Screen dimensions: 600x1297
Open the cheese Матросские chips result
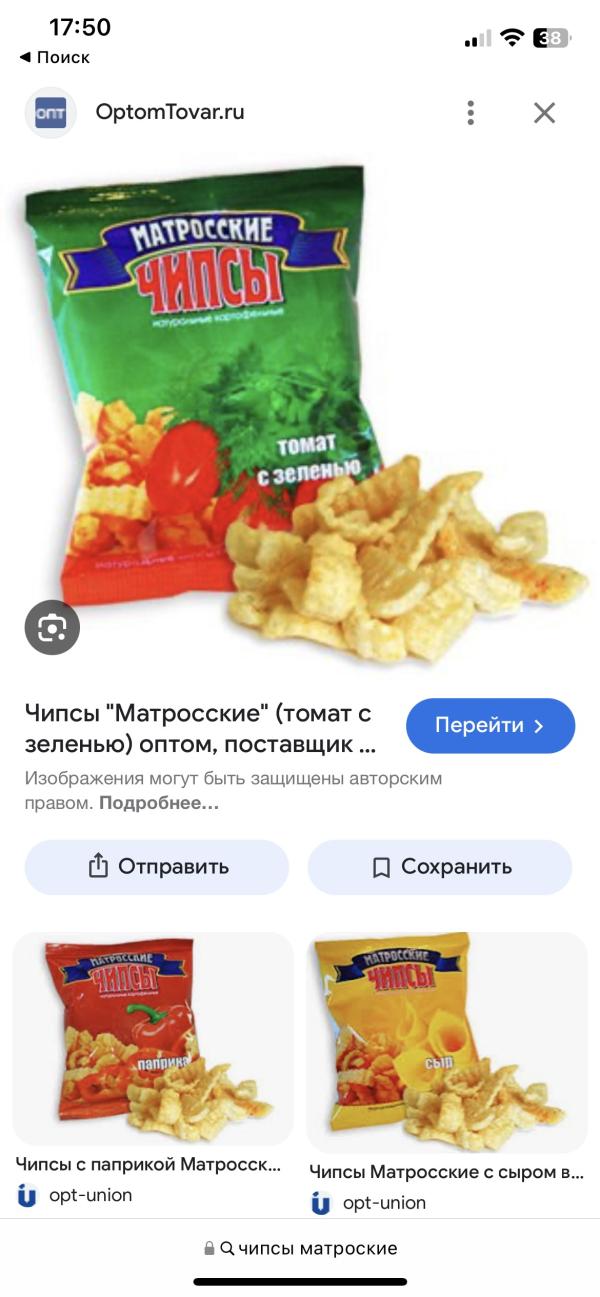click(447, 1040)
